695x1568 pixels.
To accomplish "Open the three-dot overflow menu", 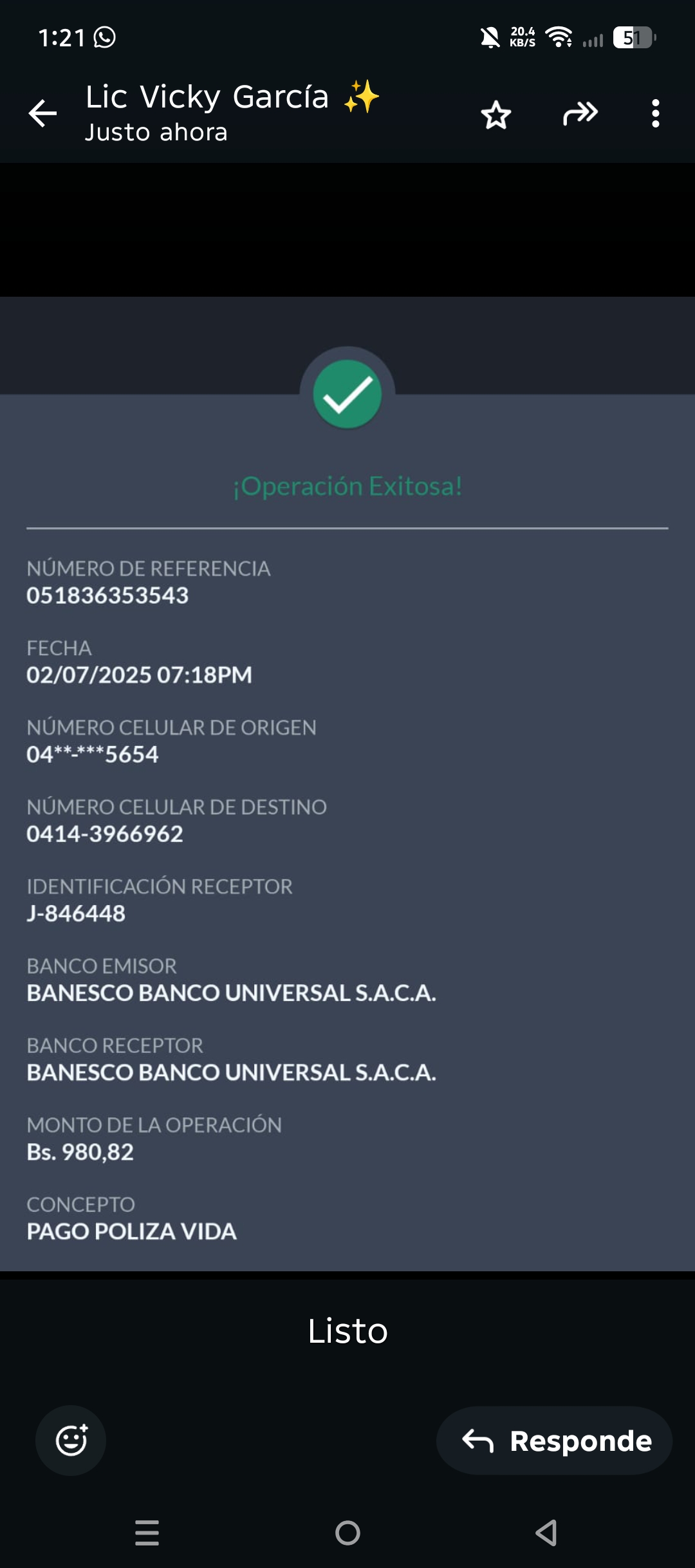I will point(655,114).
